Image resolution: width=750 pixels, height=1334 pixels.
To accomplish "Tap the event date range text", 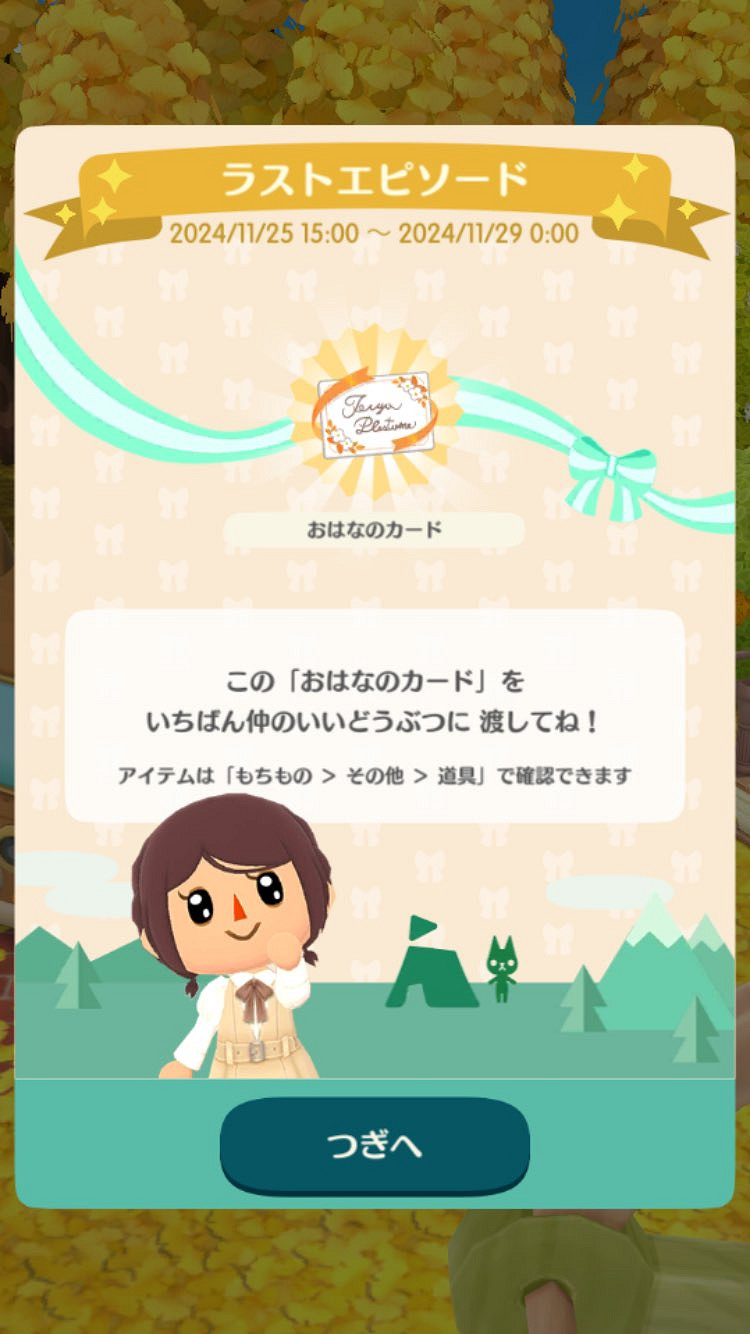I will point(373,232).
